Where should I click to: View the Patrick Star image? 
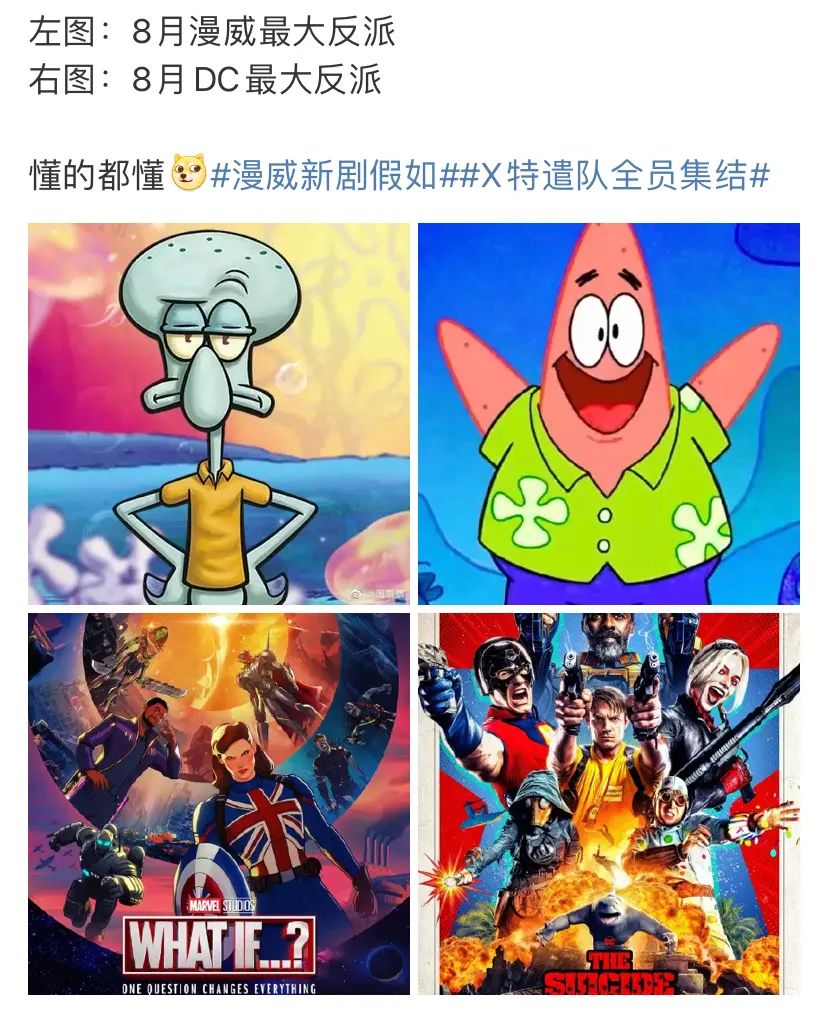tap(609, 414)
